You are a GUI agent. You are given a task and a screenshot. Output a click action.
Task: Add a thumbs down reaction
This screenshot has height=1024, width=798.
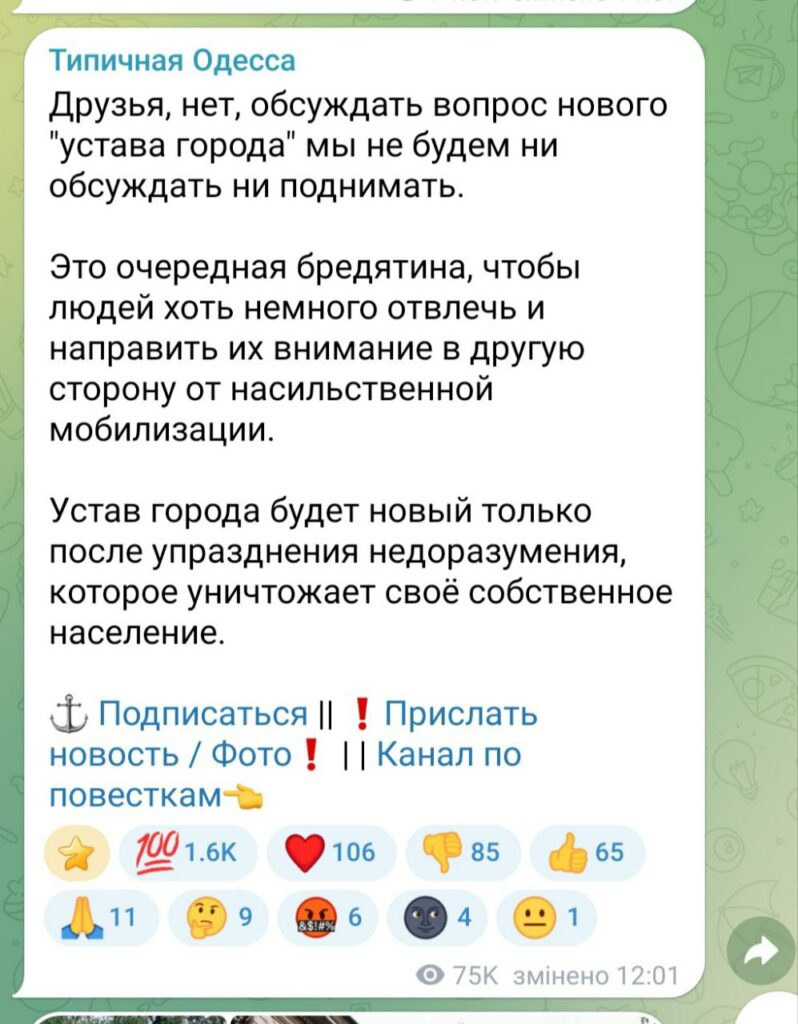[x=460, y=852]
